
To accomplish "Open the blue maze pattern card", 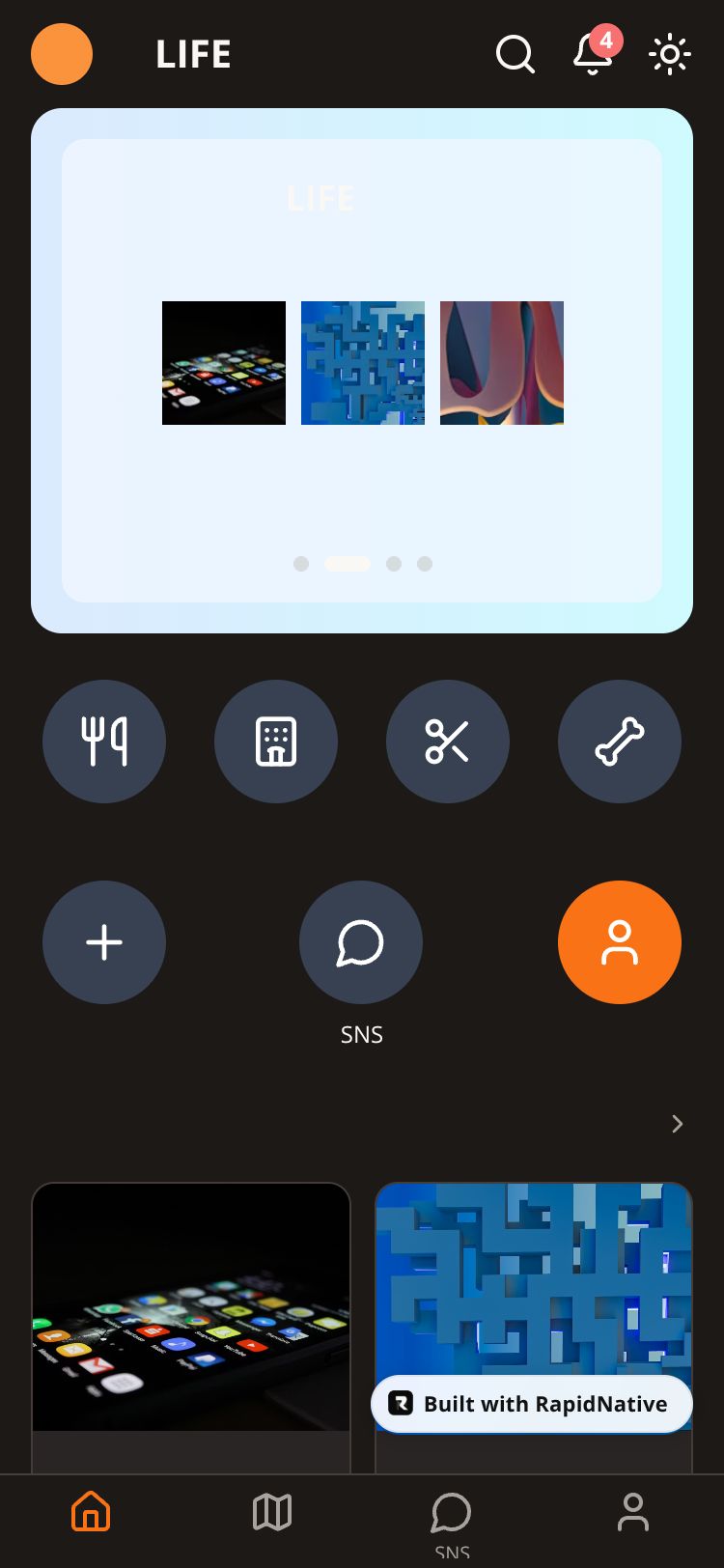I will pyautogui.click(x=534, y=1274).
